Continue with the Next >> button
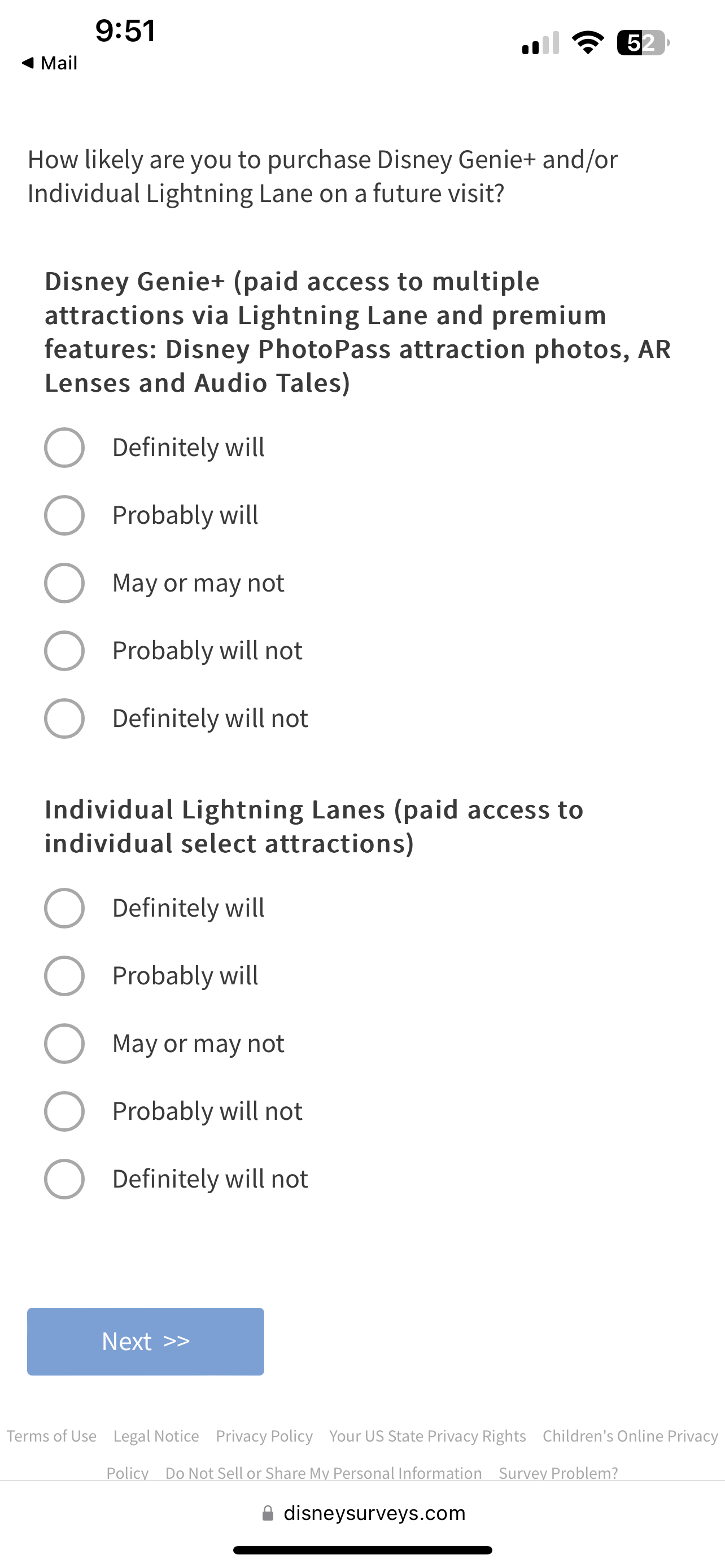Screen dimensions: 725x1568 coord(146,1341)
